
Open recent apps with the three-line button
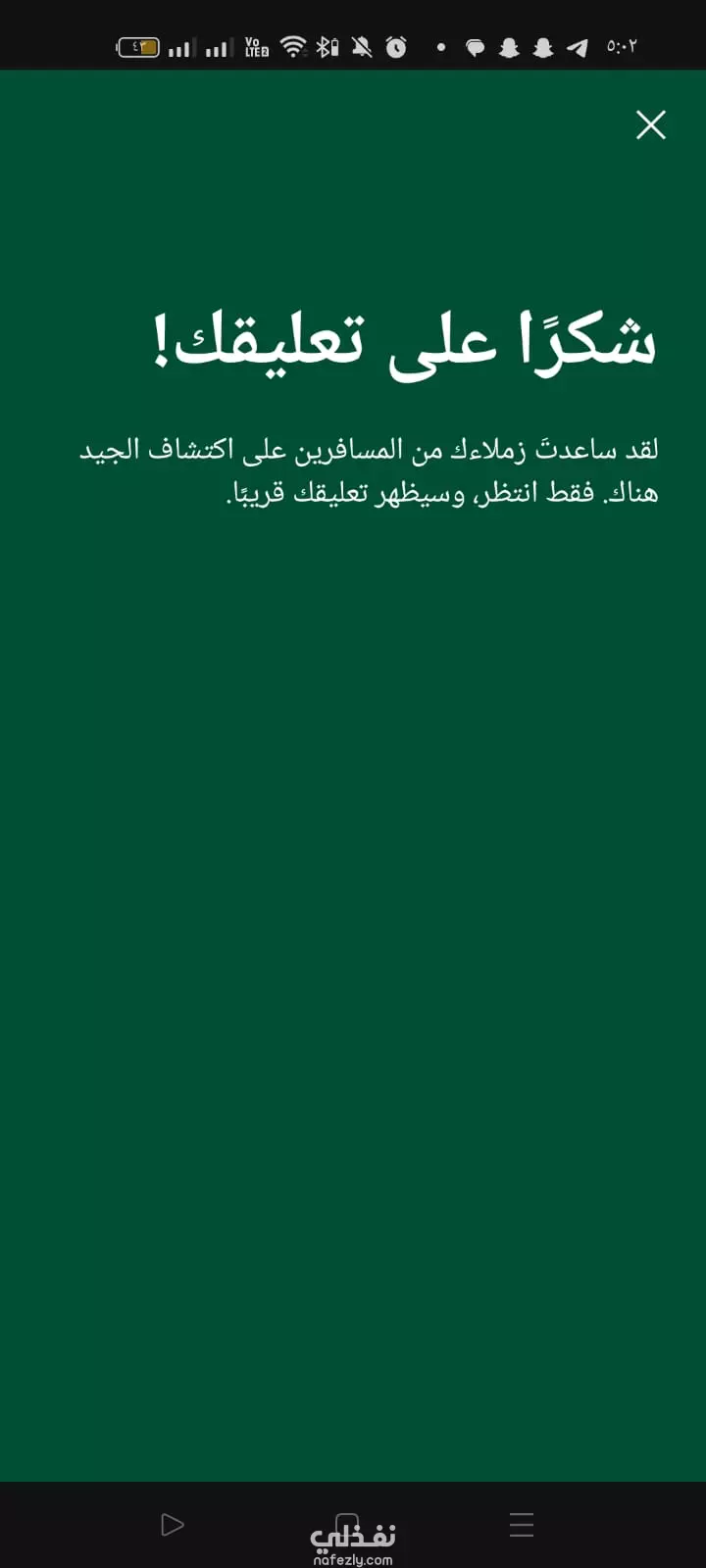click(522, 1524)
